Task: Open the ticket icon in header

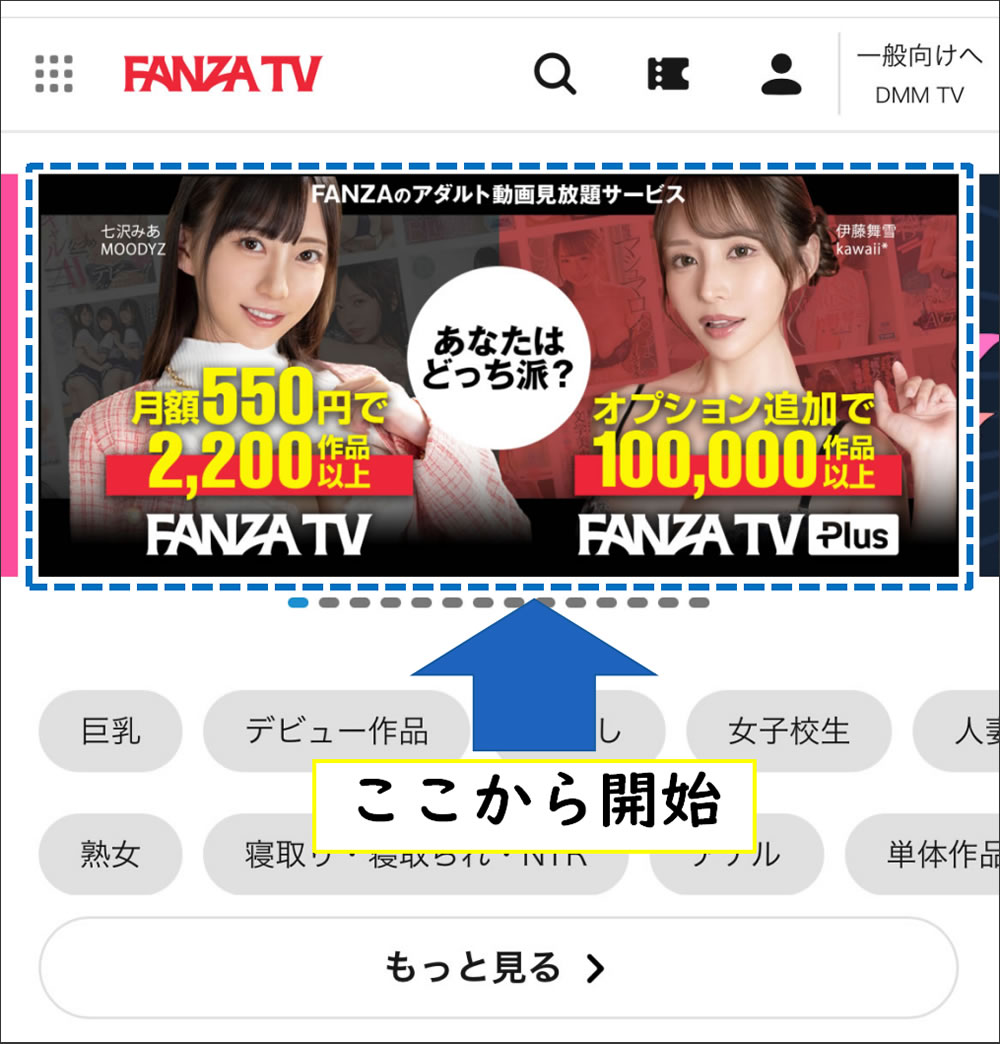Action: pyautogui.click(x=667, y=74)
